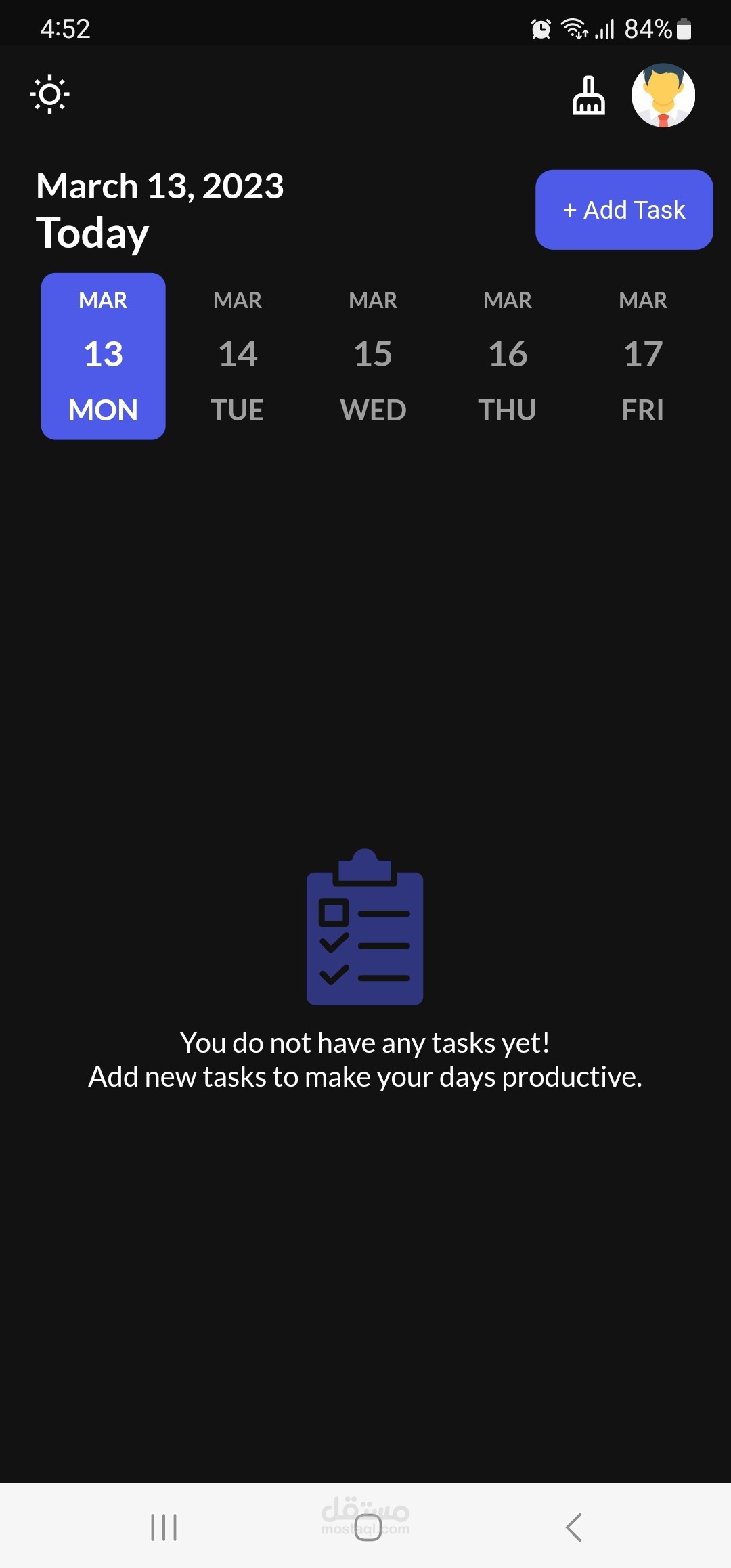Select Tuesday, March 14
This screenshot has width=731, height=1568.
coord(238,356)
